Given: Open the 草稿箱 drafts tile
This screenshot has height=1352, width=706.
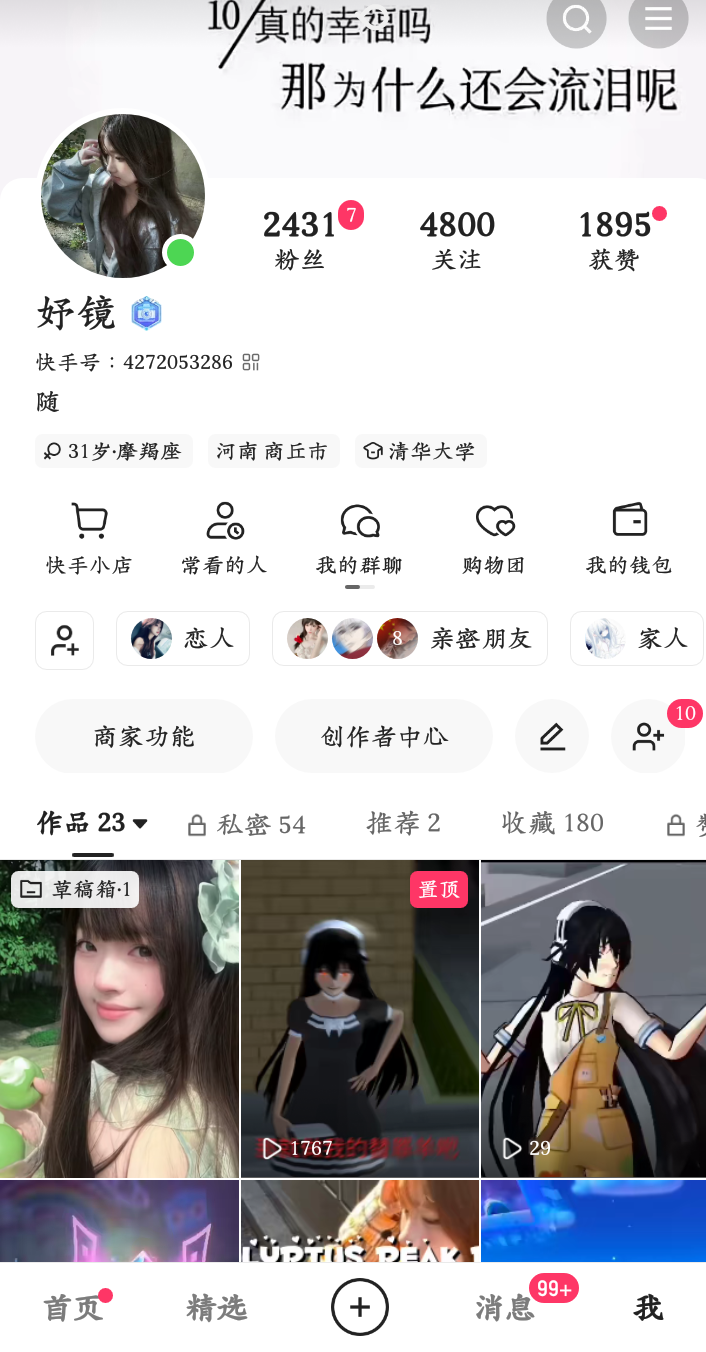Looking at the screenshot, I should pyautogui.click(x=119, y=1018).
